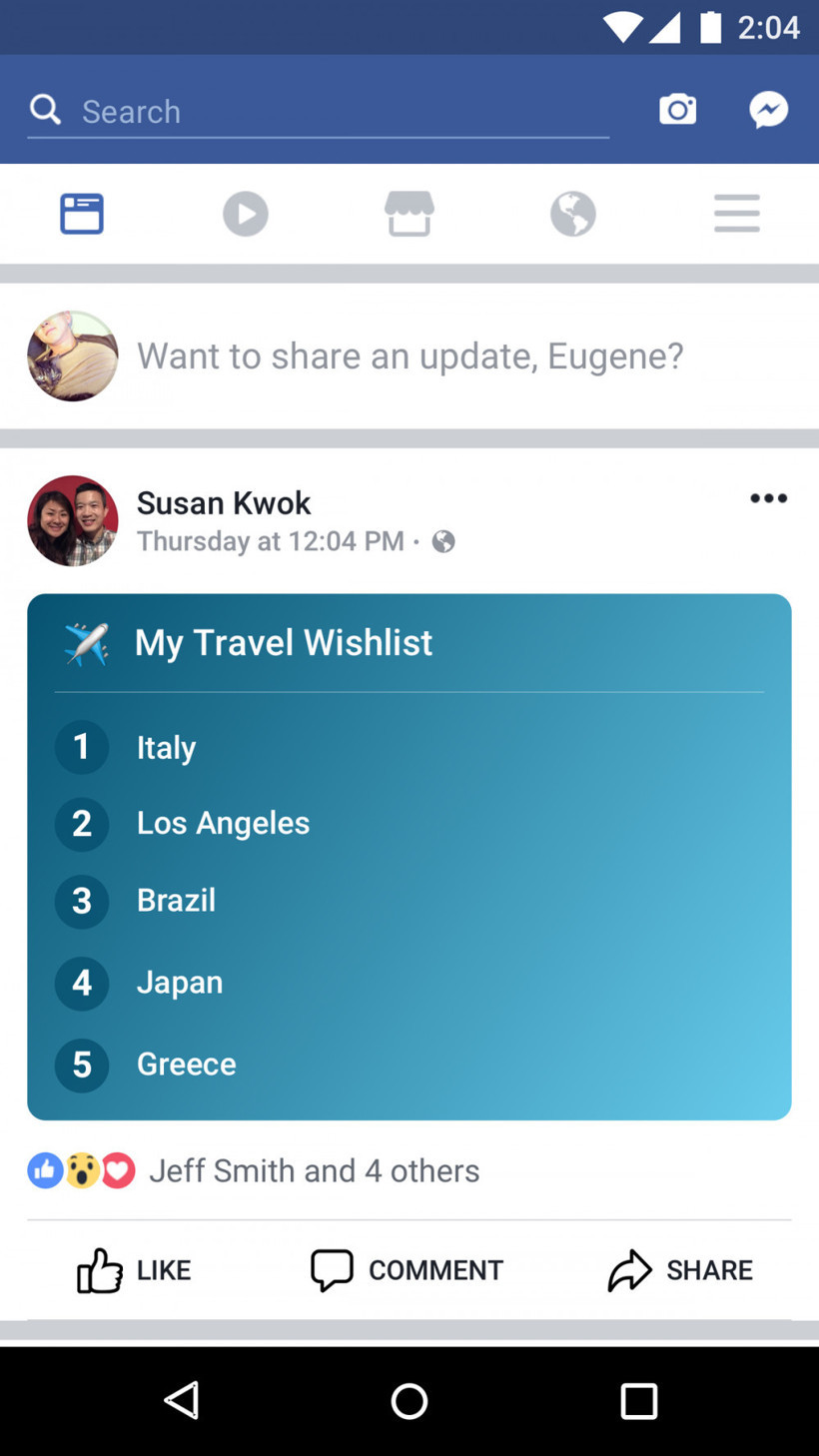Tap the system home button
Viewport: 819px width, 1456px height.
(x=409, y=1400)
